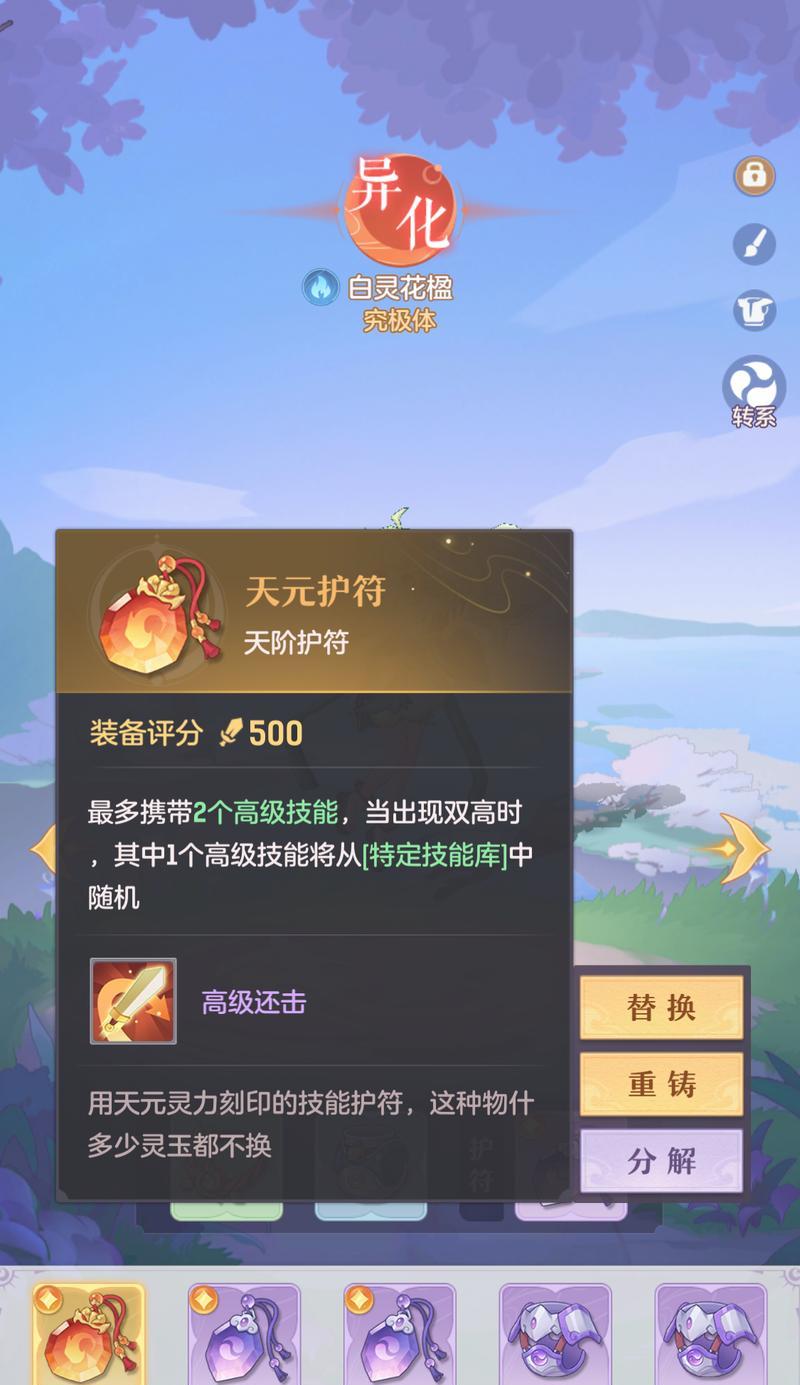Open the paintbrush icon
The width and height of the screenshot is (800, 1385).
(x=754, y=243)
